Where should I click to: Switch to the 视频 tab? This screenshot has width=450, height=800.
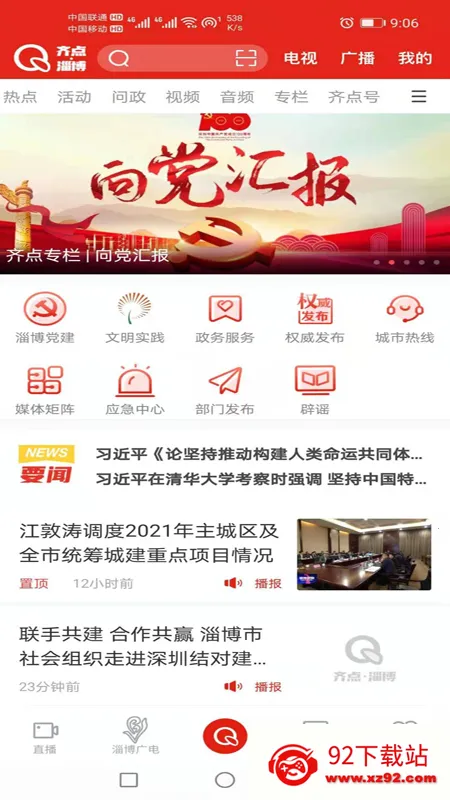(183, 96)
